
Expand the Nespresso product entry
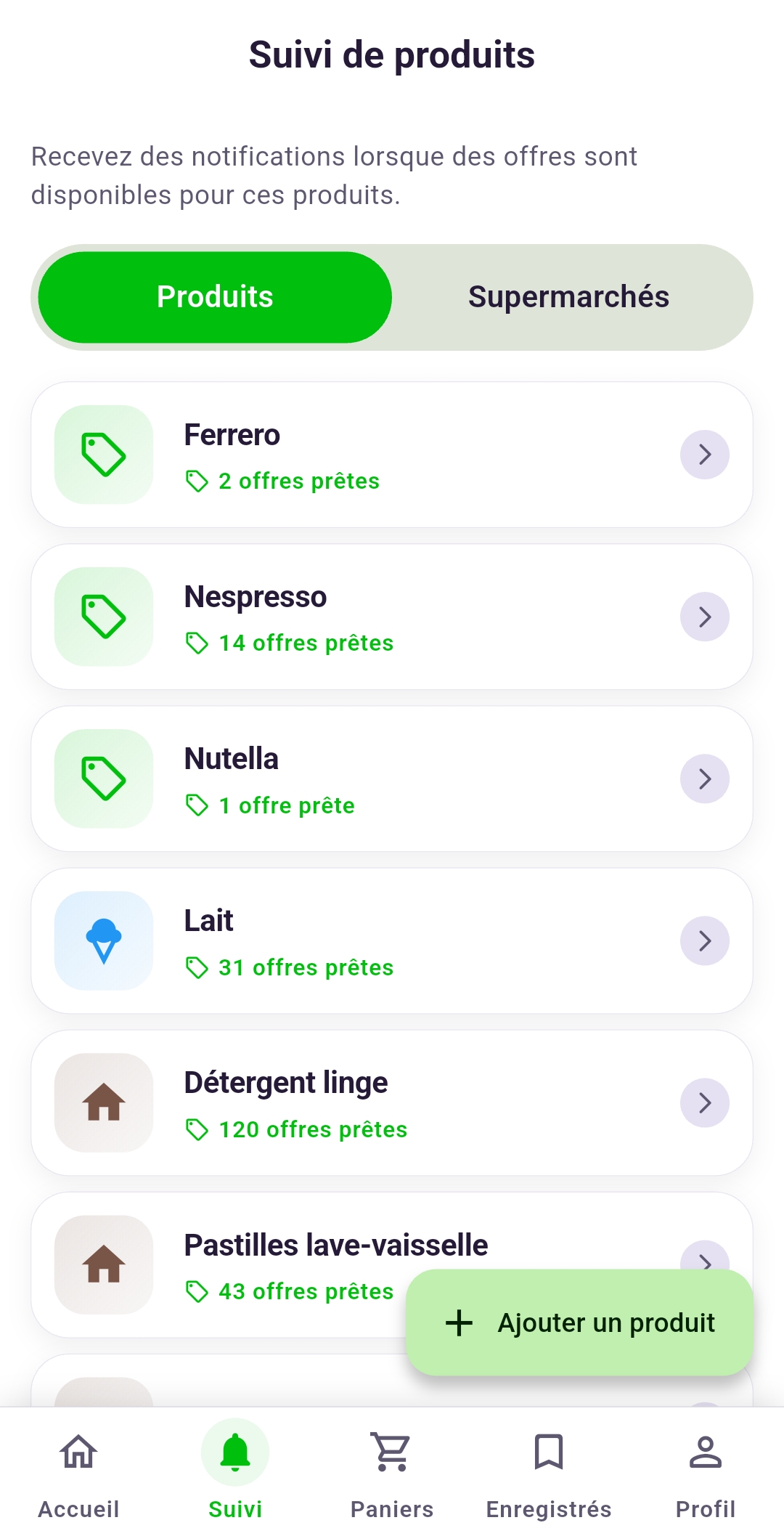[x=704, y=615]
